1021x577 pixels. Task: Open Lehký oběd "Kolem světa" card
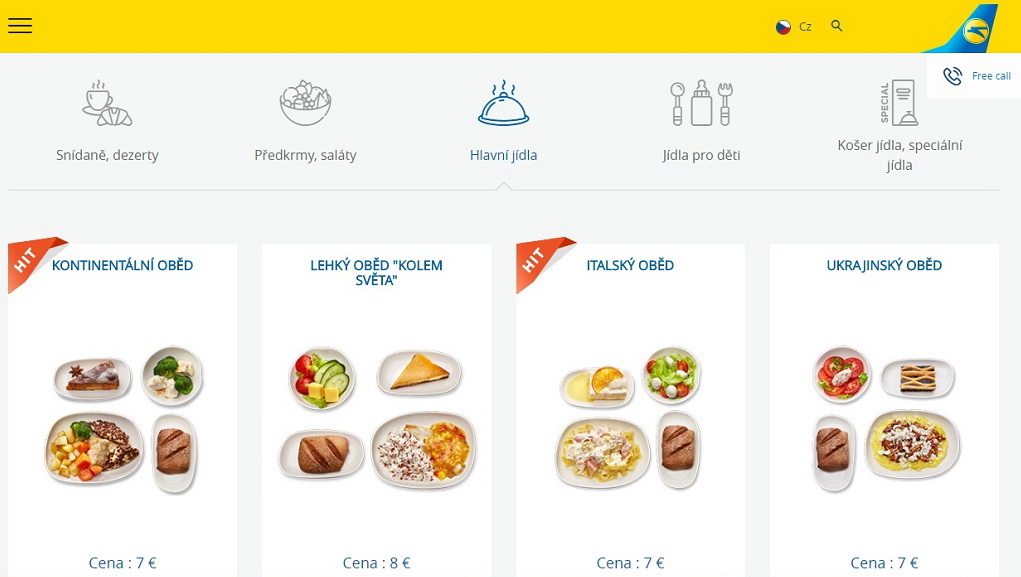click(376, 420)
